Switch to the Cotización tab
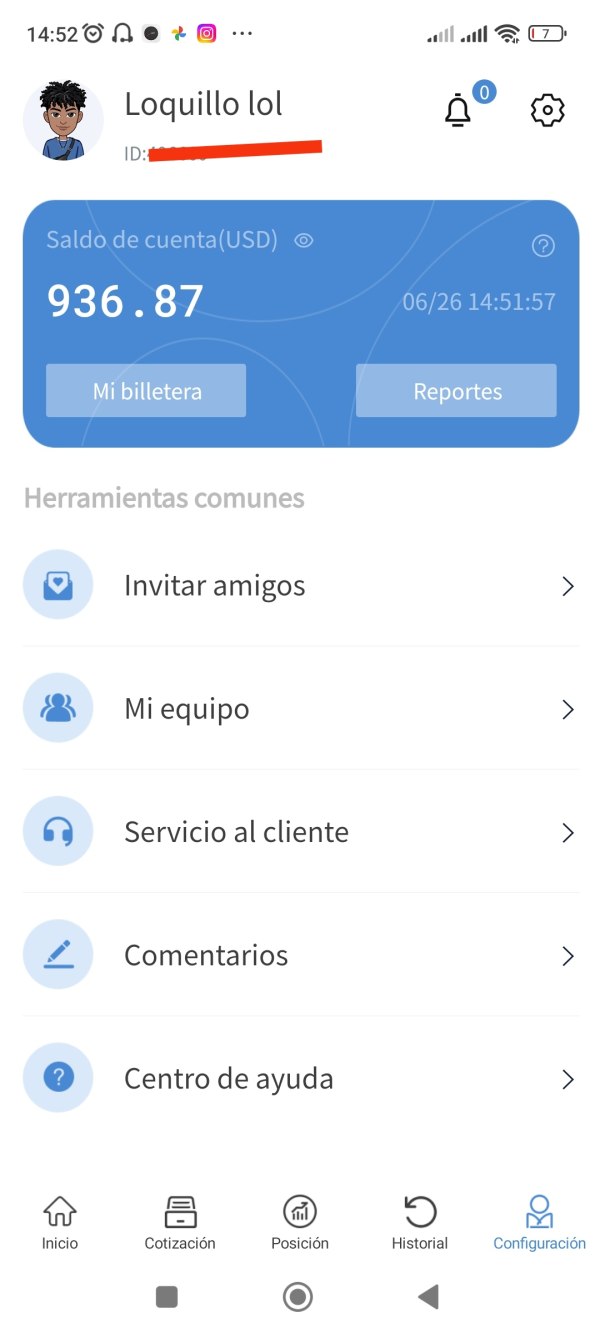 [x=180, y=1223]
